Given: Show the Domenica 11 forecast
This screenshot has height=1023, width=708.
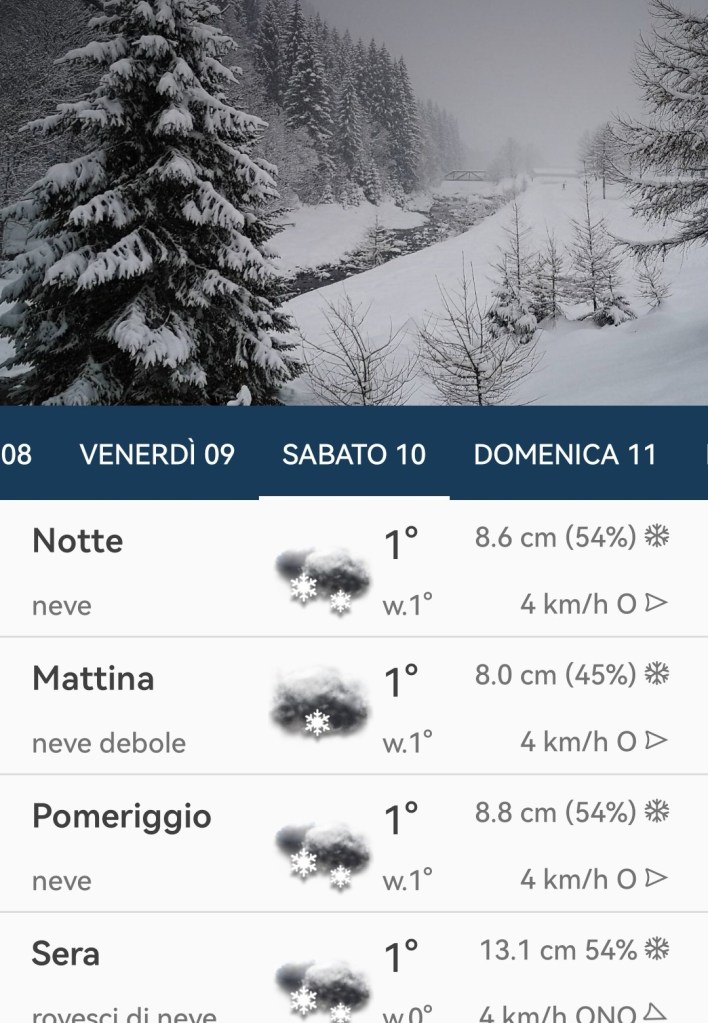Looking at the screenshot, I should pos(565,455).
